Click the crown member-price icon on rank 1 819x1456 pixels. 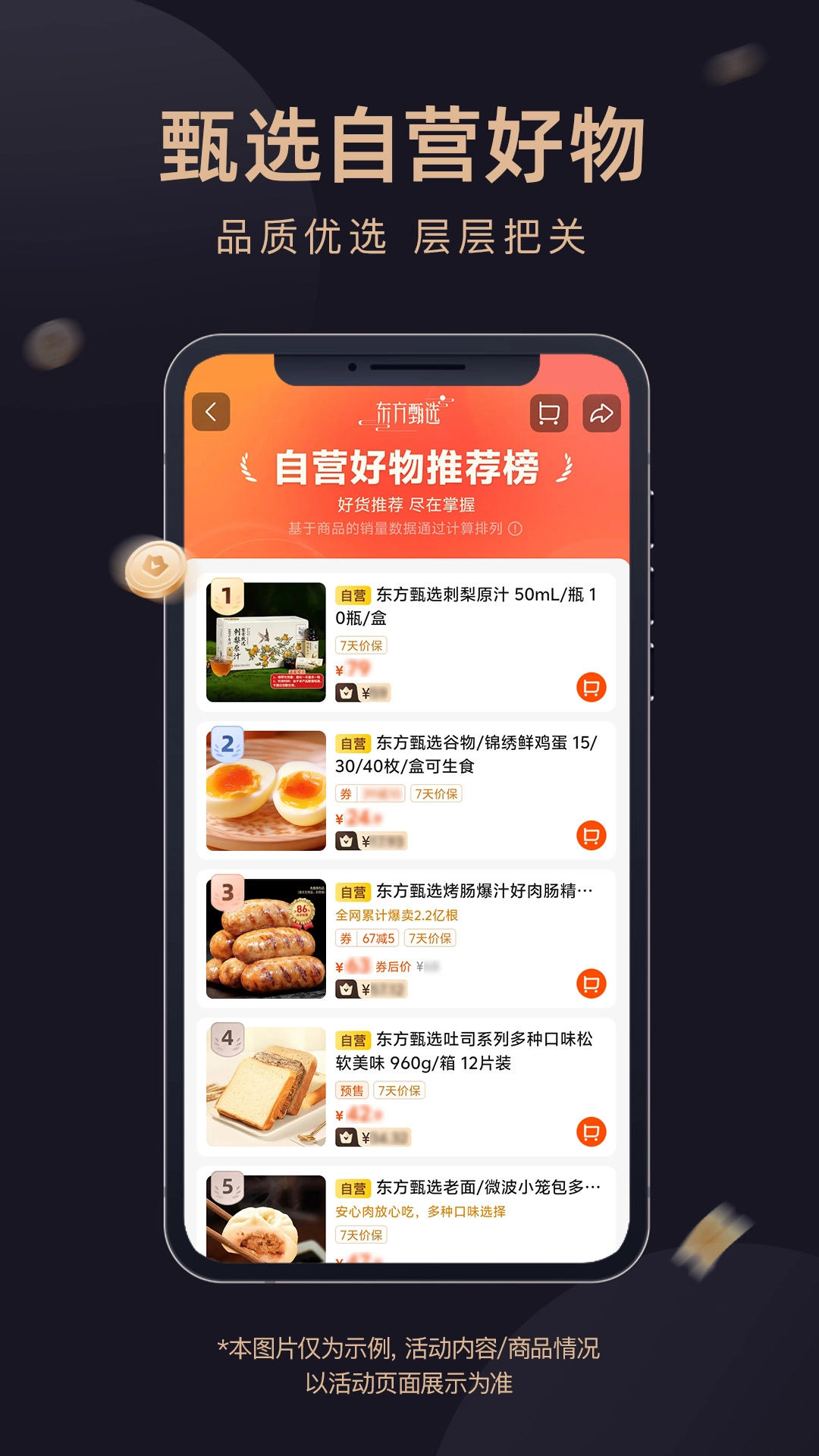click(346, 692)
